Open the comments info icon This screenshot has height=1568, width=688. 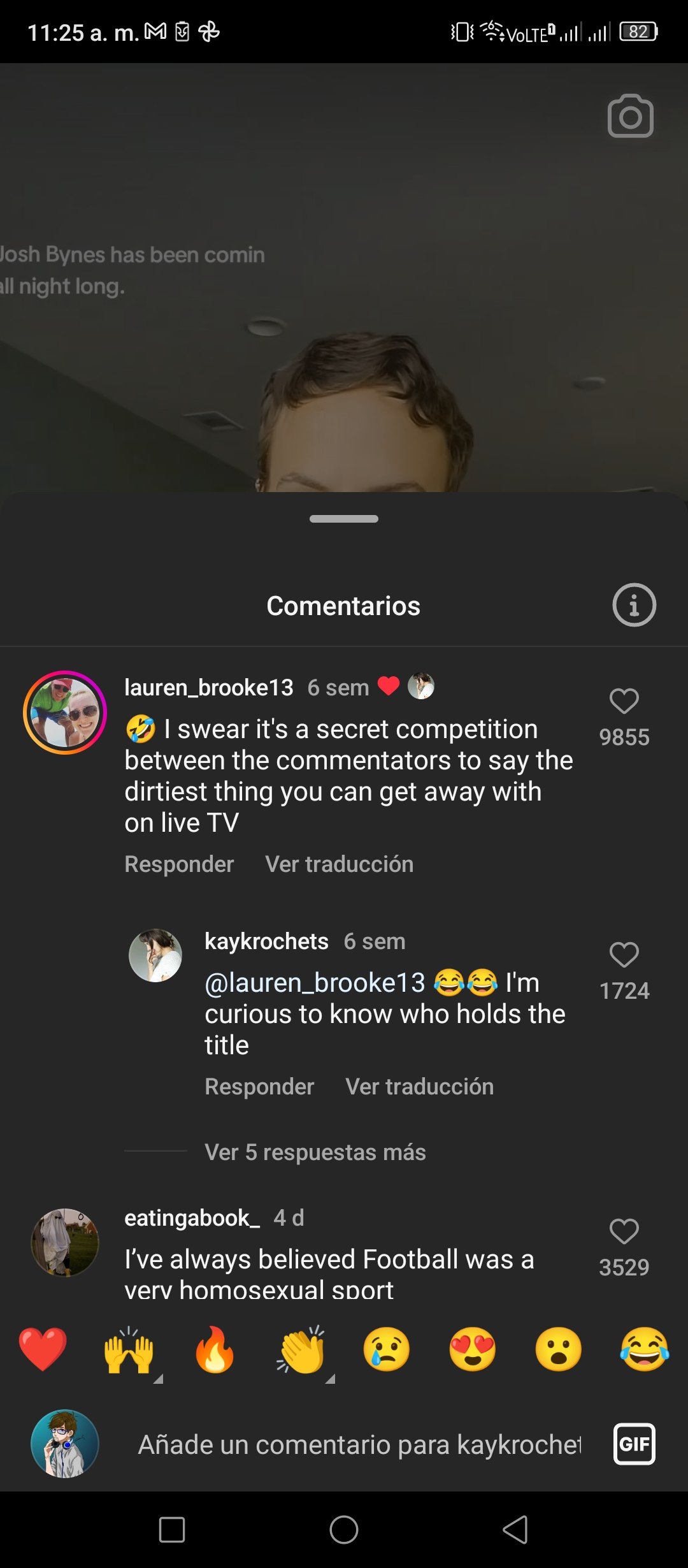click(634, 605)
